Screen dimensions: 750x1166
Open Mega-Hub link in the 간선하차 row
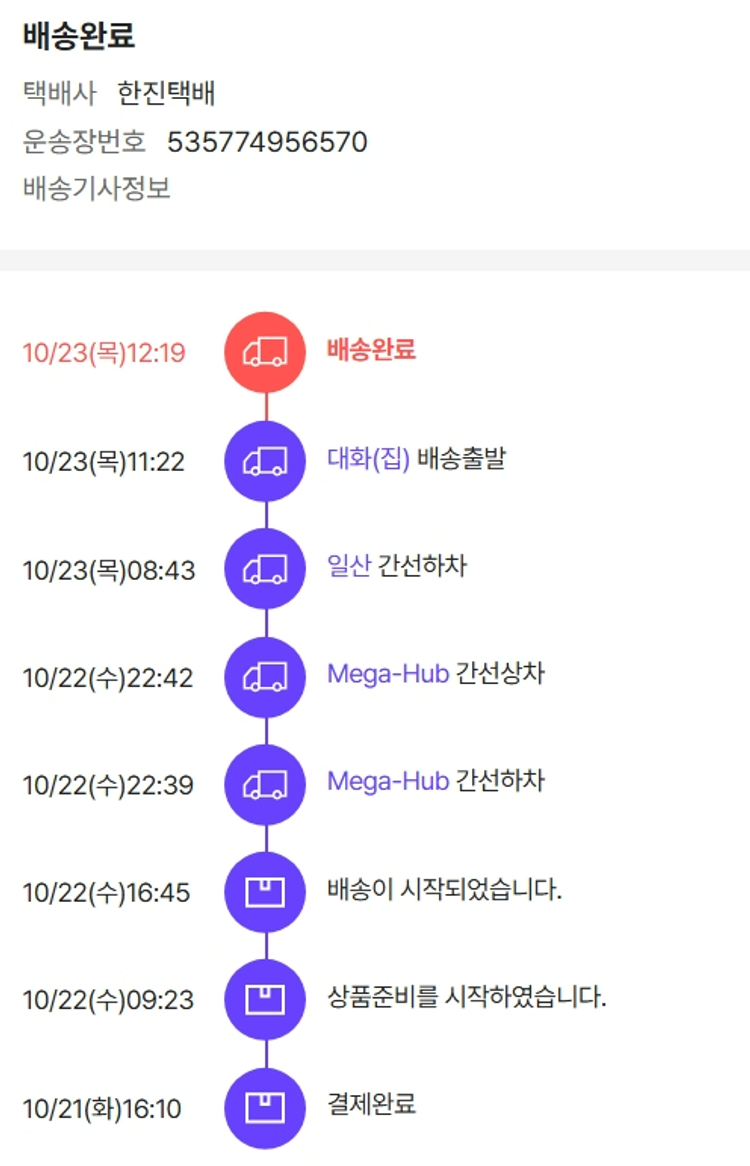387,781
